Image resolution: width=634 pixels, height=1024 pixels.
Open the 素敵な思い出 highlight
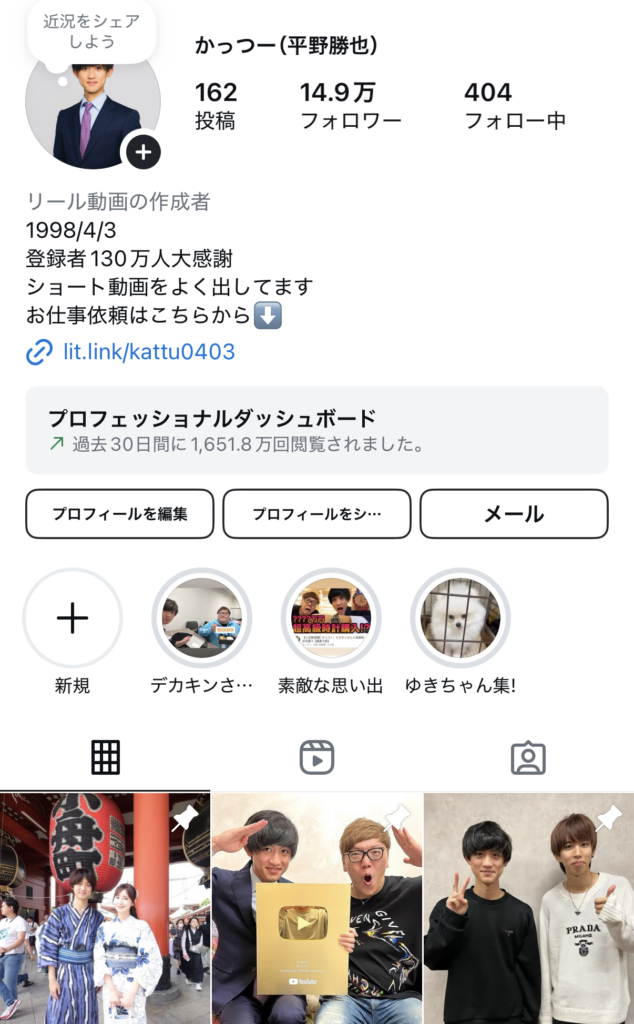(331, 619)
